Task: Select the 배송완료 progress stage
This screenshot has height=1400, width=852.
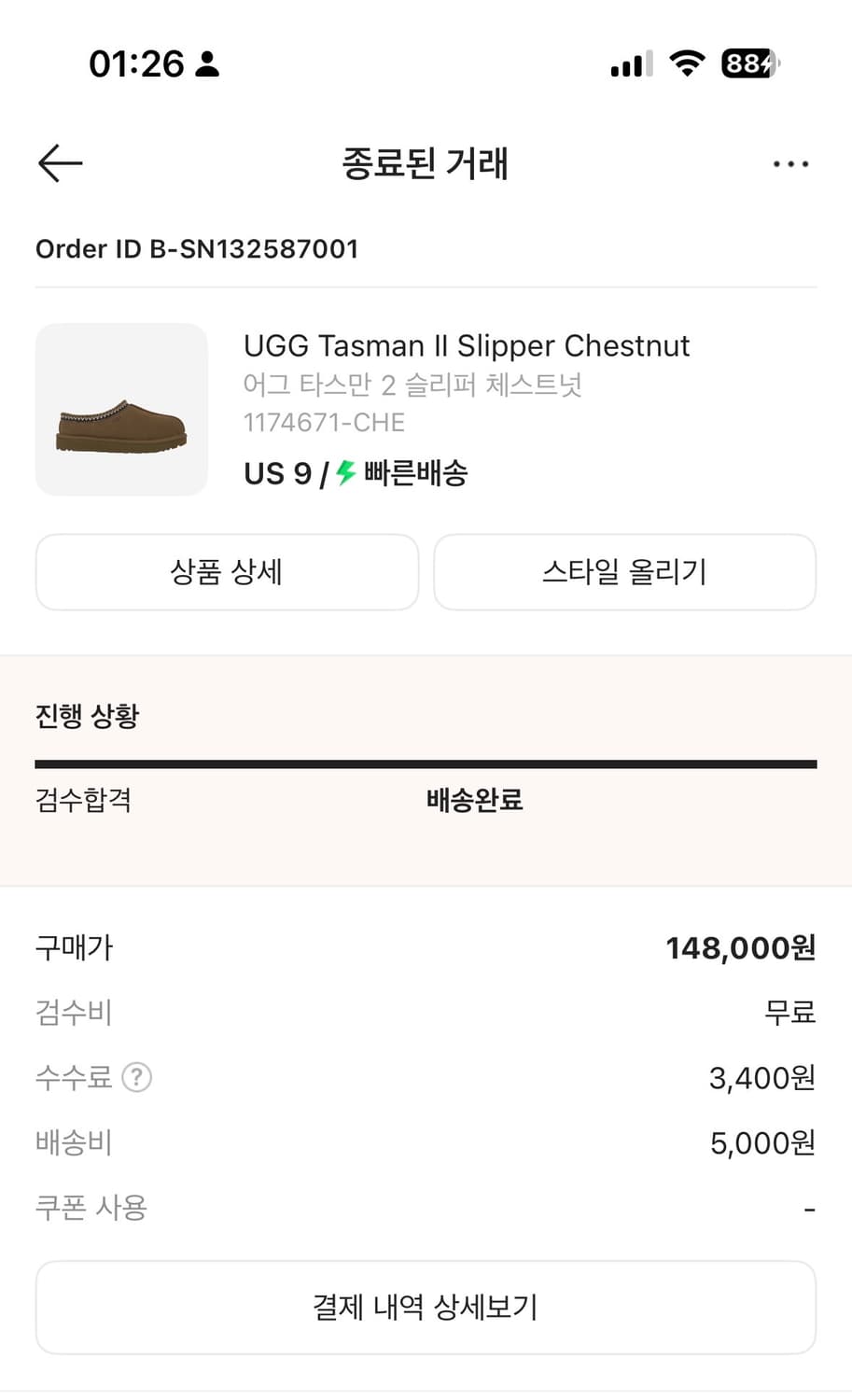Action: [x=474, y=800]
